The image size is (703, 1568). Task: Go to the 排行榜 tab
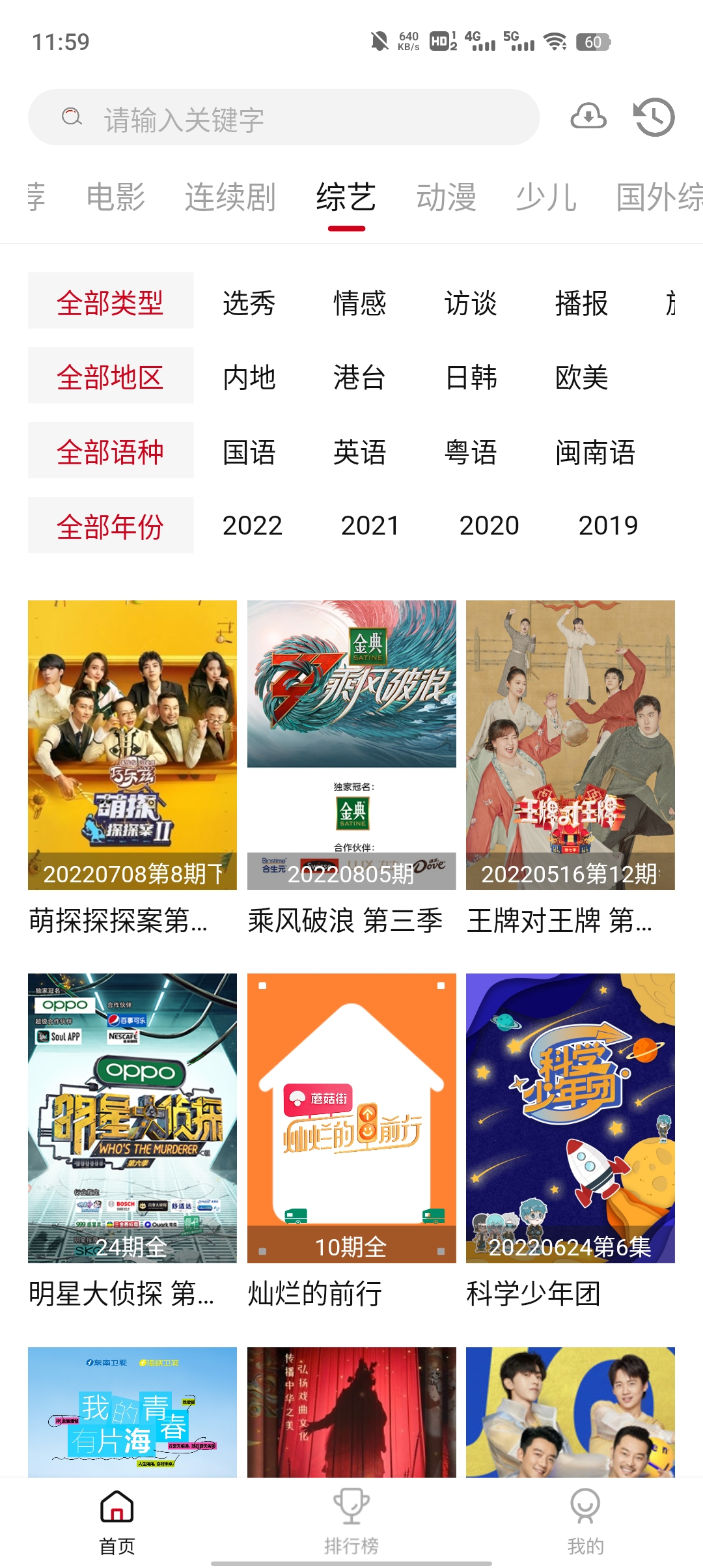click(351, 1521)
